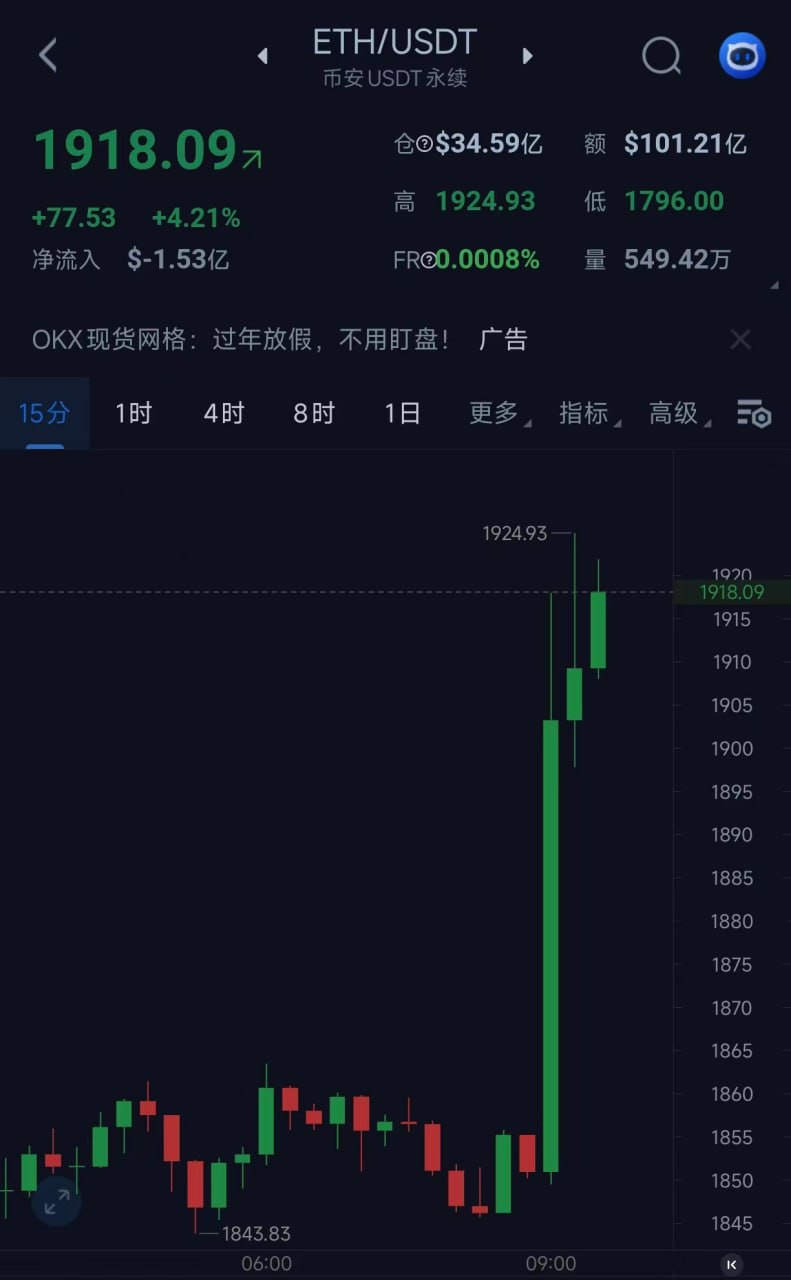Open the search magnifier icon
The image size is (791, 1280).
pos(661,56)
